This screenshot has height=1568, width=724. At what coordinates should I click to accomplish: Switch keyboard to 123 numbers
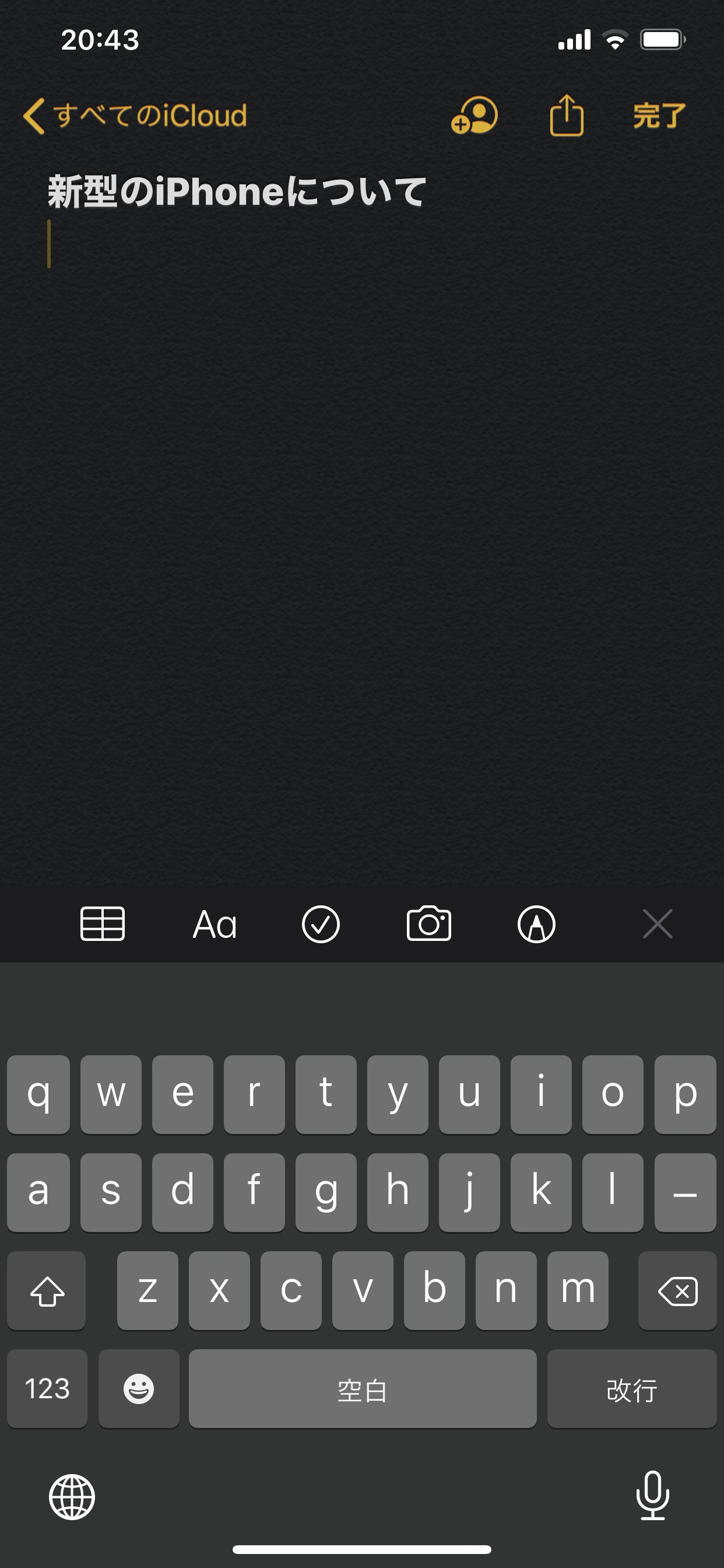[x=47, y=1388]
